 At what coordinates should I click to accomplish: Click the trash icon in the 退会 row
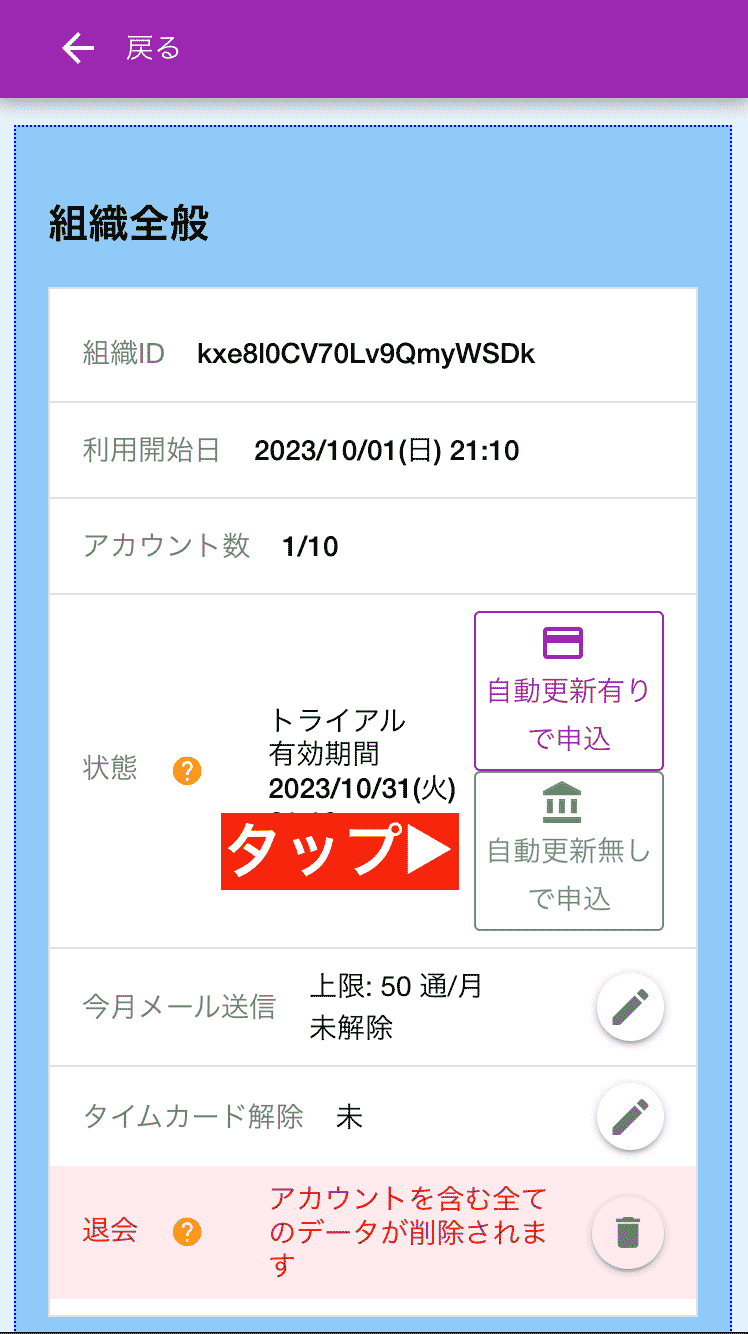(x=628, y=1234)
